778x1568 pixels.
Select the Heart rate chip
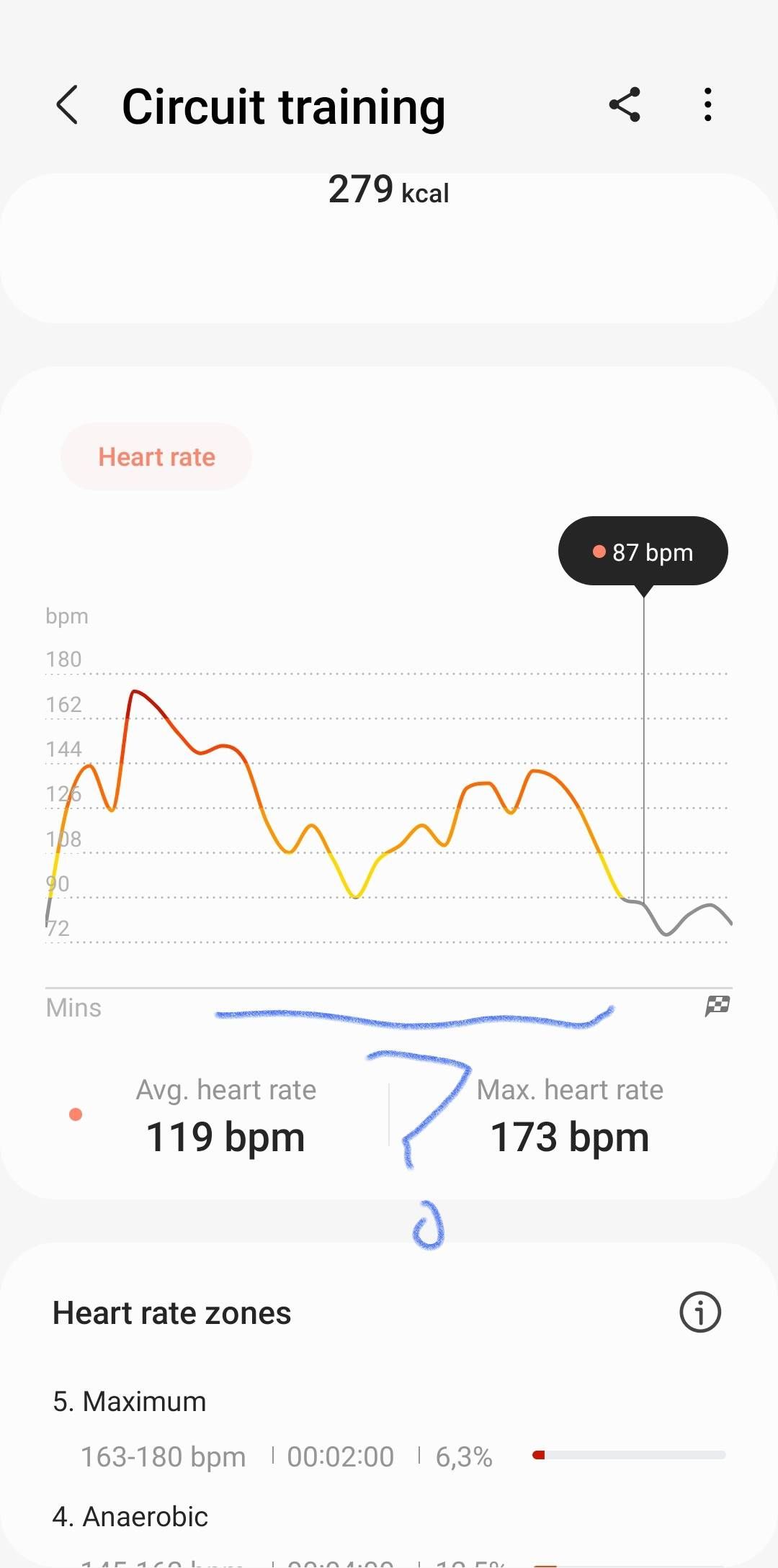156,456
